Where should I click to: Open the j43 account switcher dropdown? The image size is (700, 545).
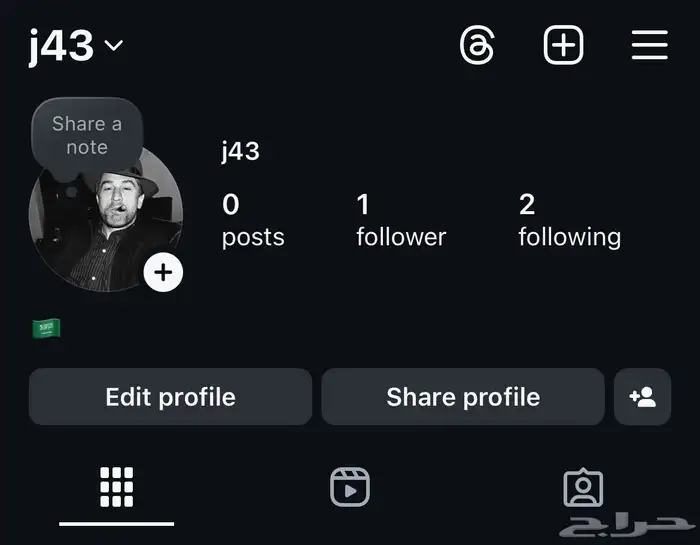click(76, 46)
